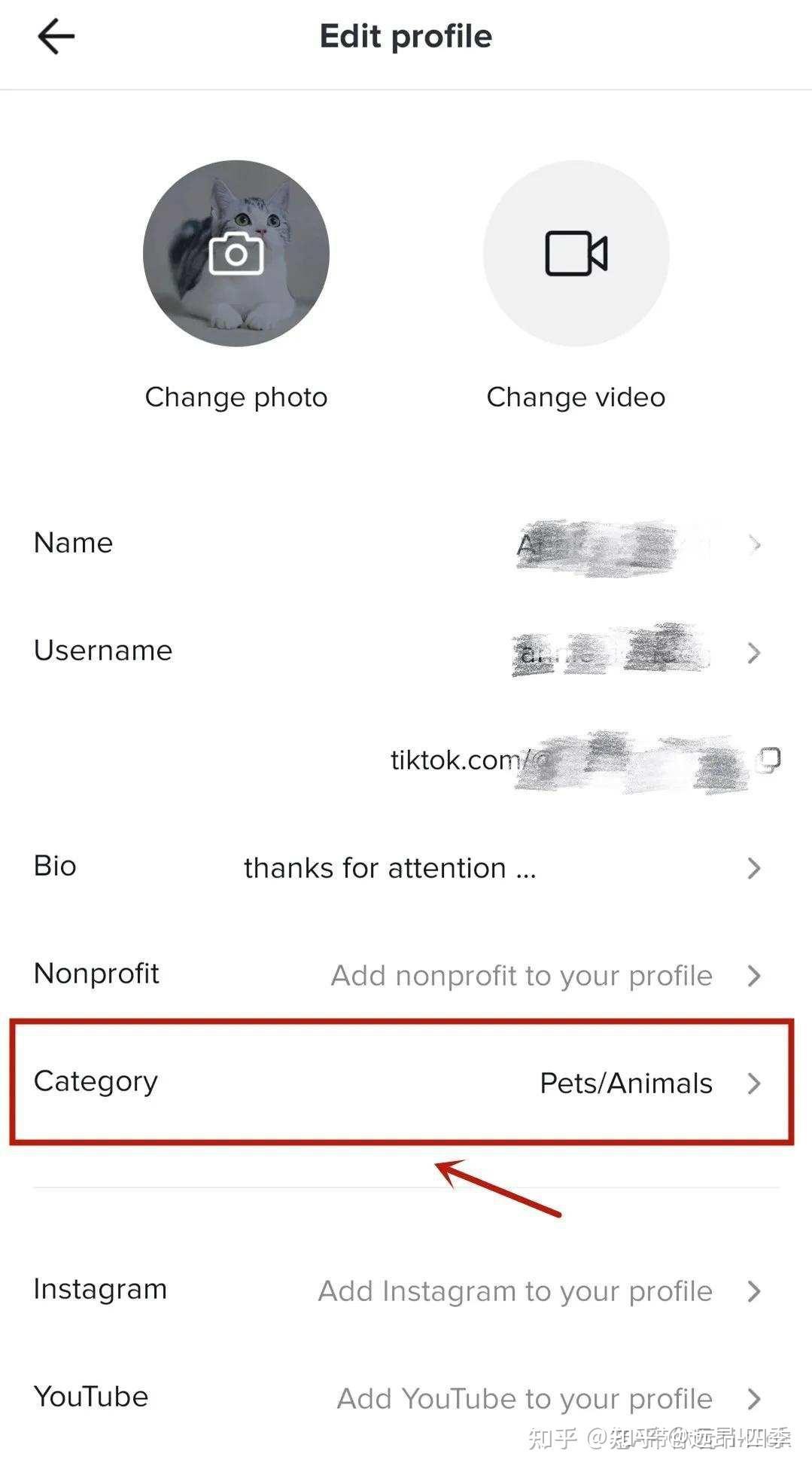The image size is (812, 1472).
Task: Add a nonprofit to your profile
Action: 406,975
